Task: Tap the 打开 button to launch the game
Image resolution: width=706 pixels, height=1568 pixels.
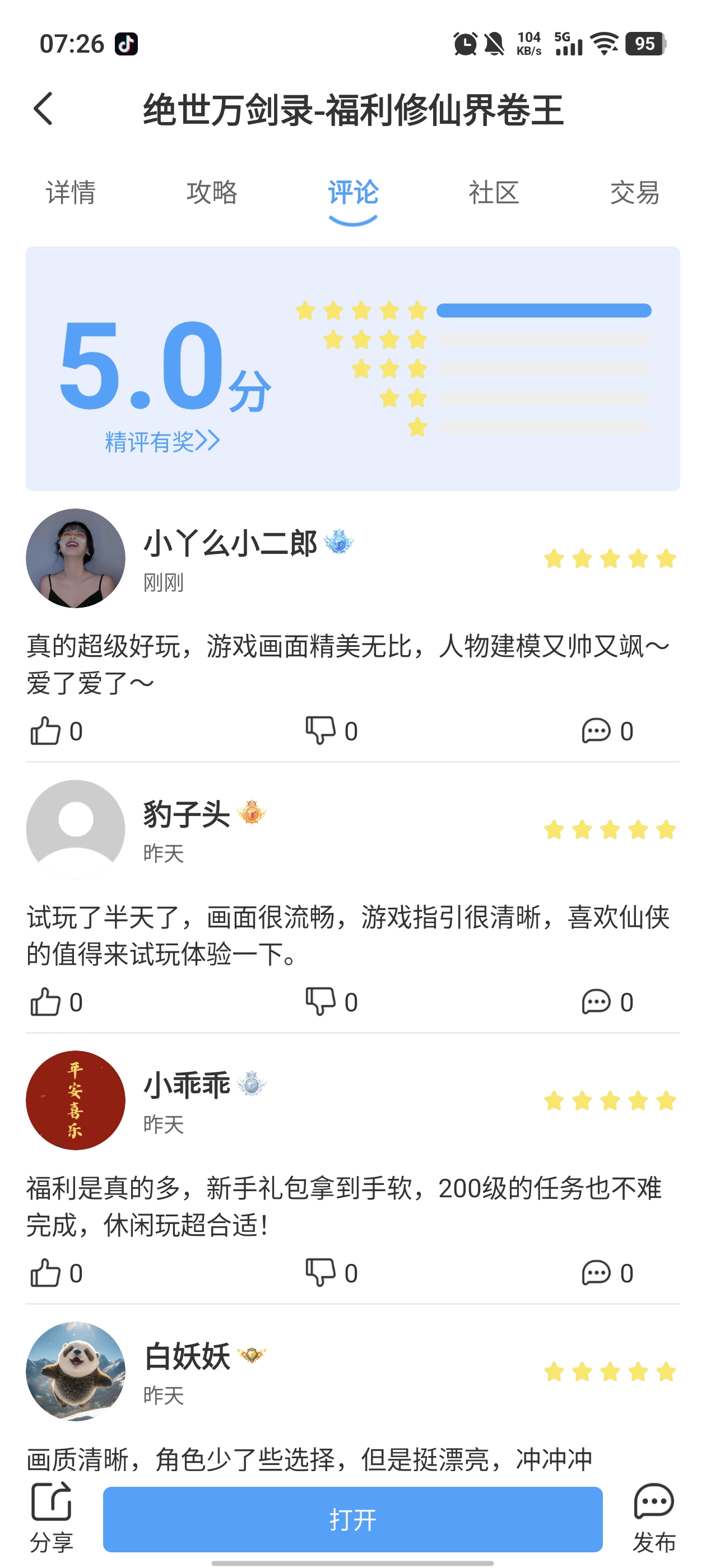Action: [x=352, y=1519]
